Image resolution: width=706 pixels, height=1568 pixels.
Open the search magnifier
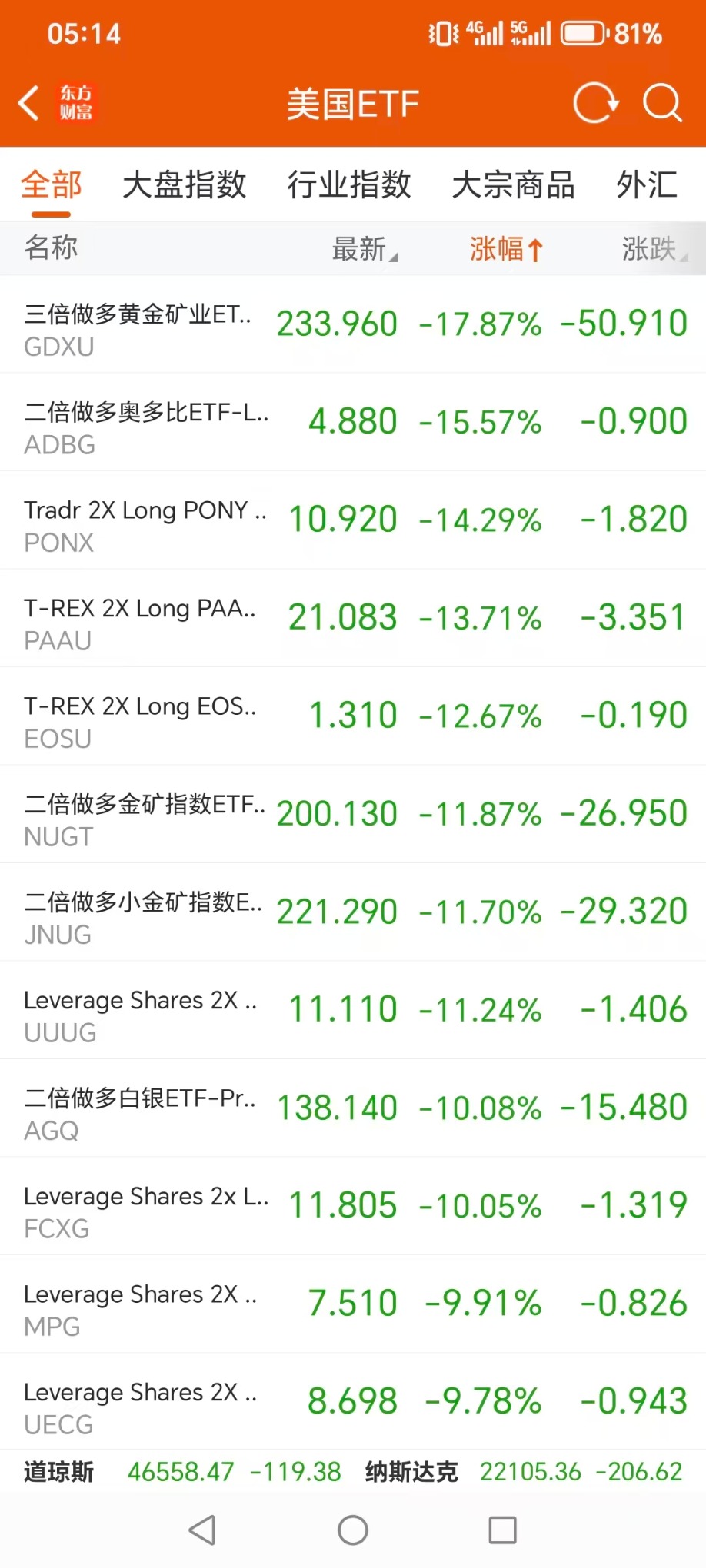(661, 103)
